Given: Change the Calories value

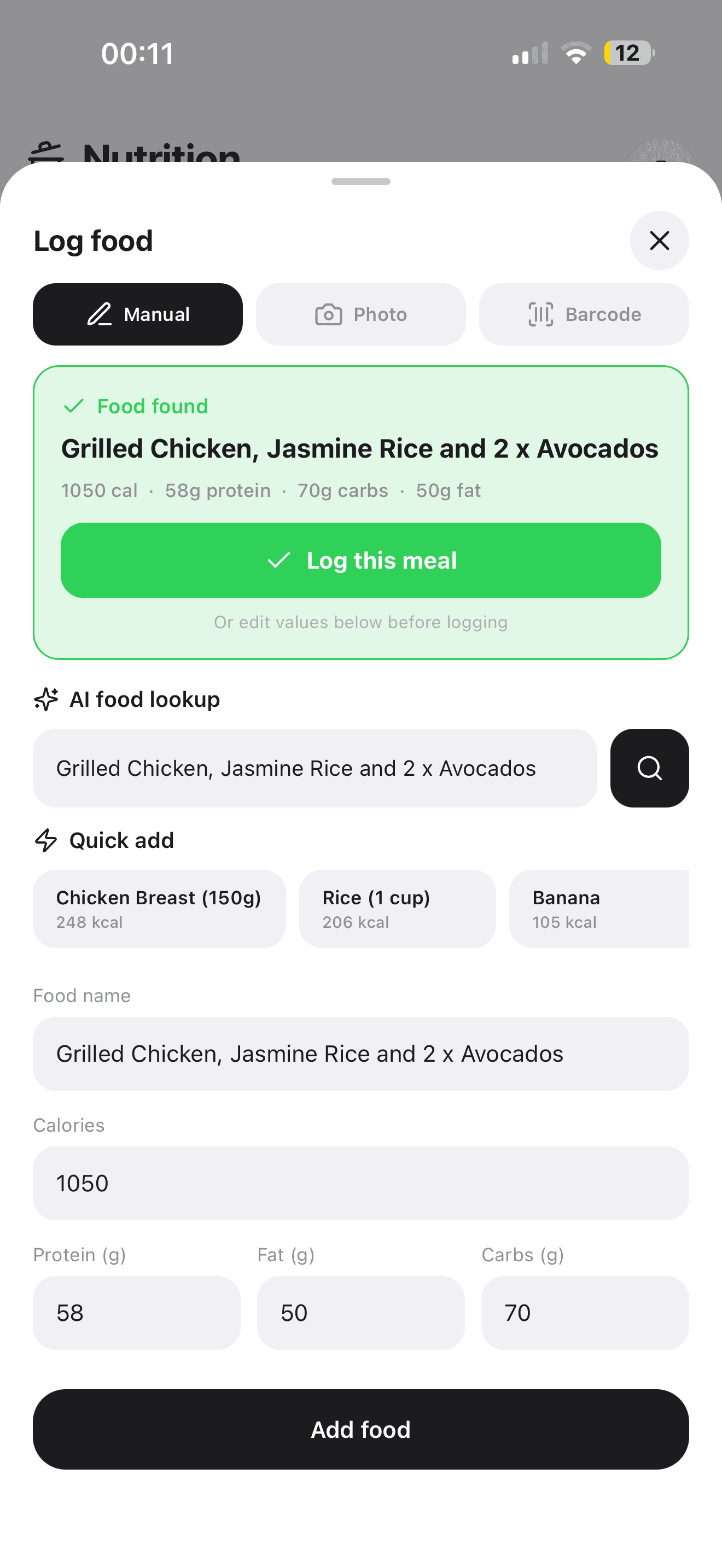Looking at the screenshot, I should point(360,1183).
